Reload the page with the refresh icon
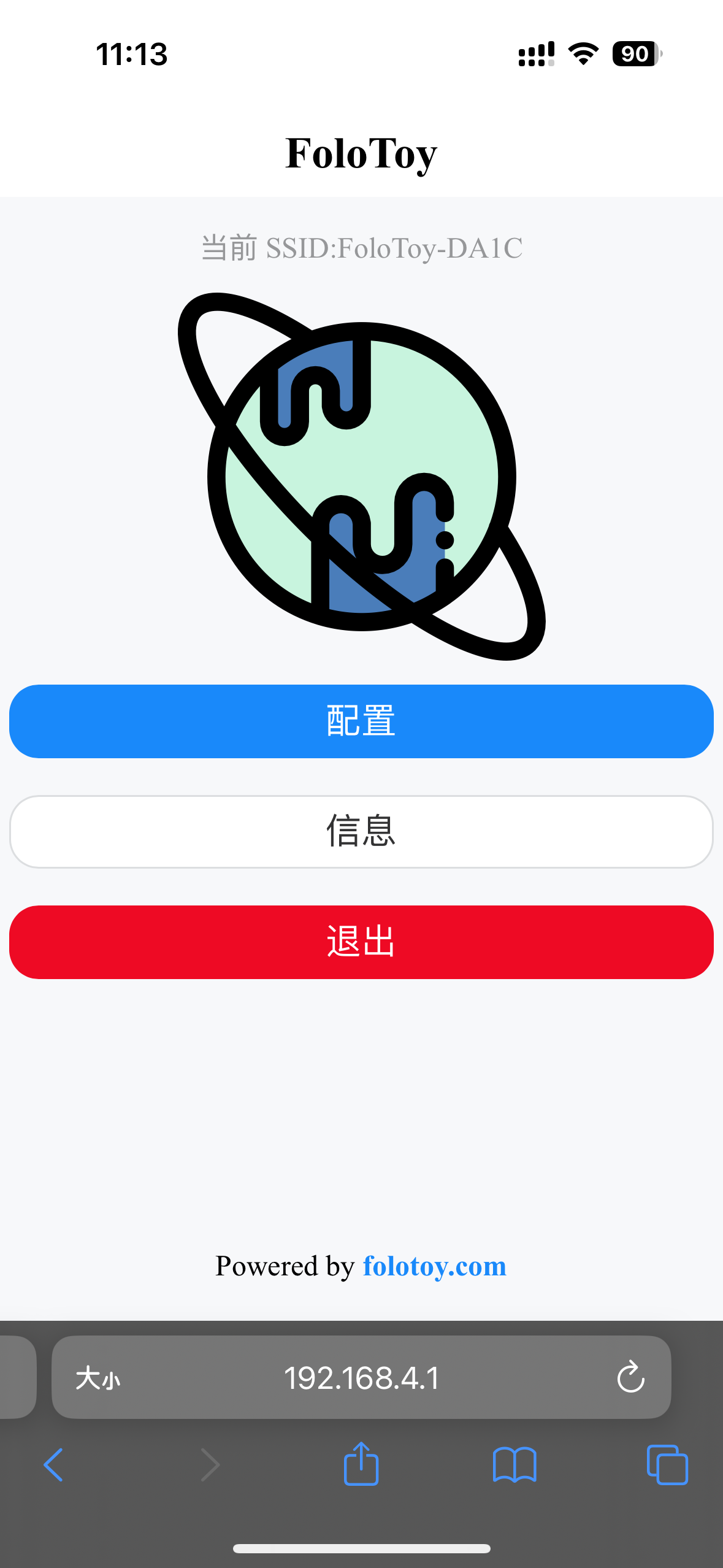723x1568 pixels. (630, 1378)
